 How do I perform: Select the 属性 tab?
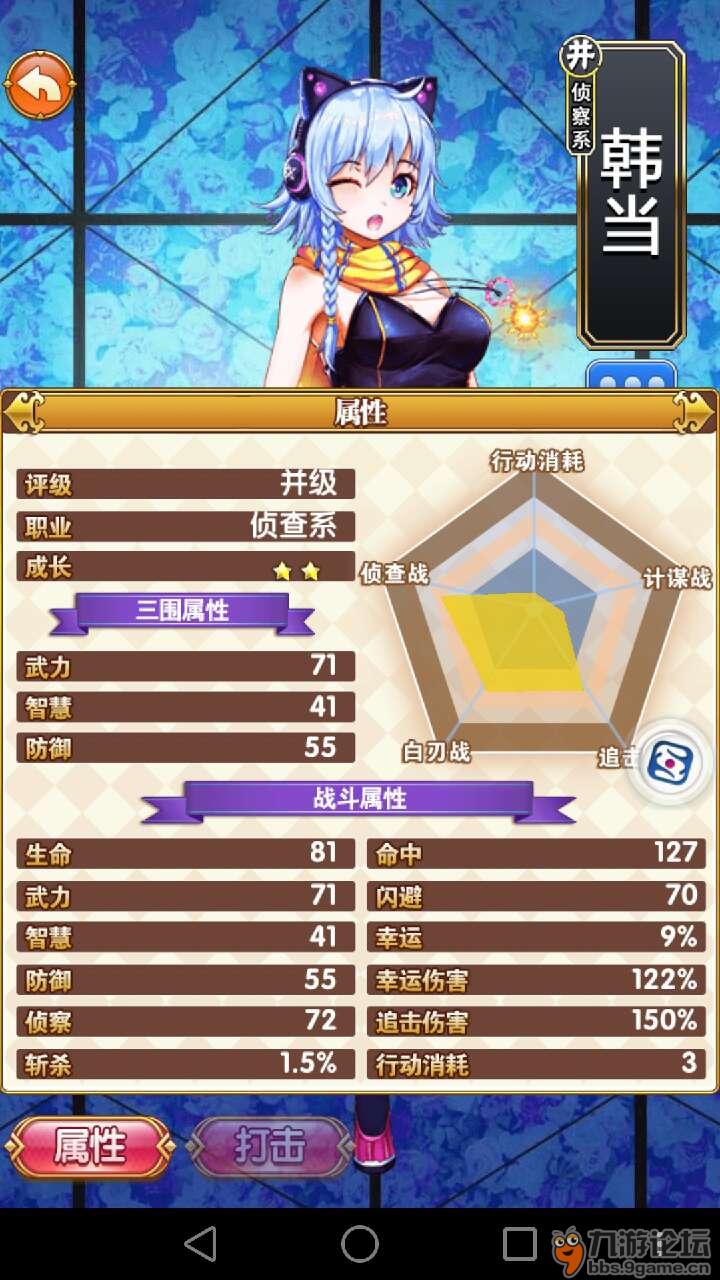coord(89,1146)
